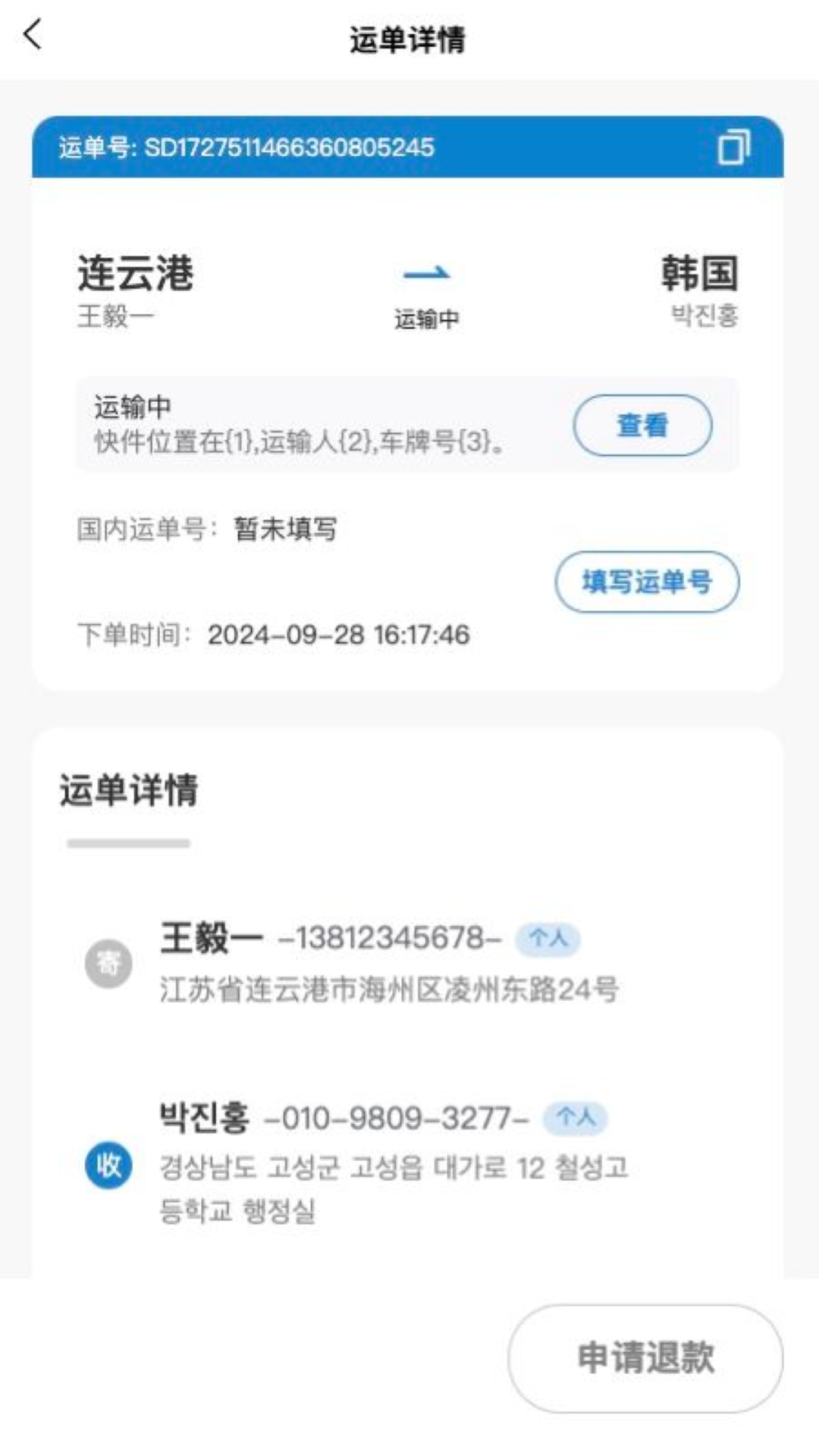Image resolution: width=819 pixels, height=1456 pixels.
Task: Click 填写运单号 to fill domestic waybill number
Action: tap(647, 582)
